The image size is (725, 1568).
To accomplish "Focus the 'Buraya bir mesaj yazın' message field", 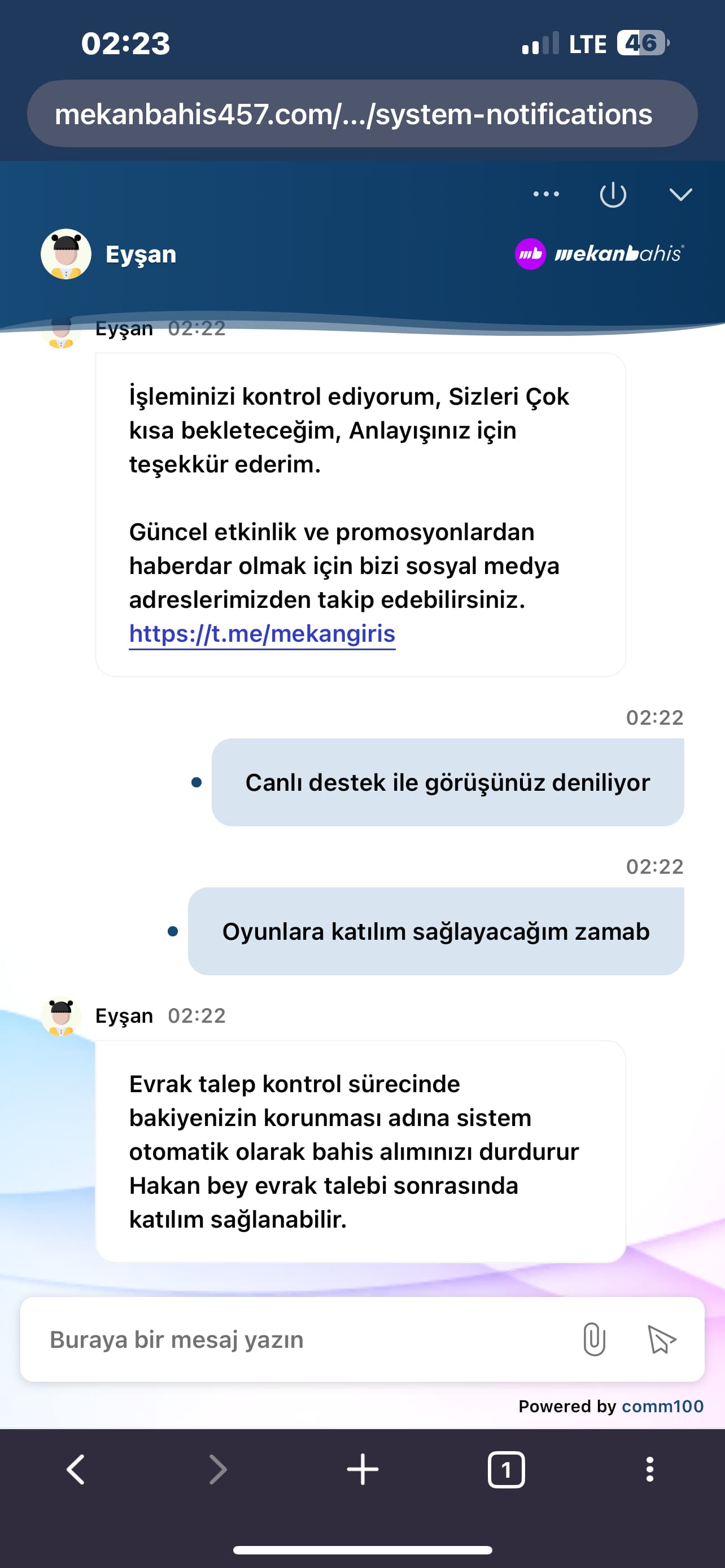I will coord(304,1340).
